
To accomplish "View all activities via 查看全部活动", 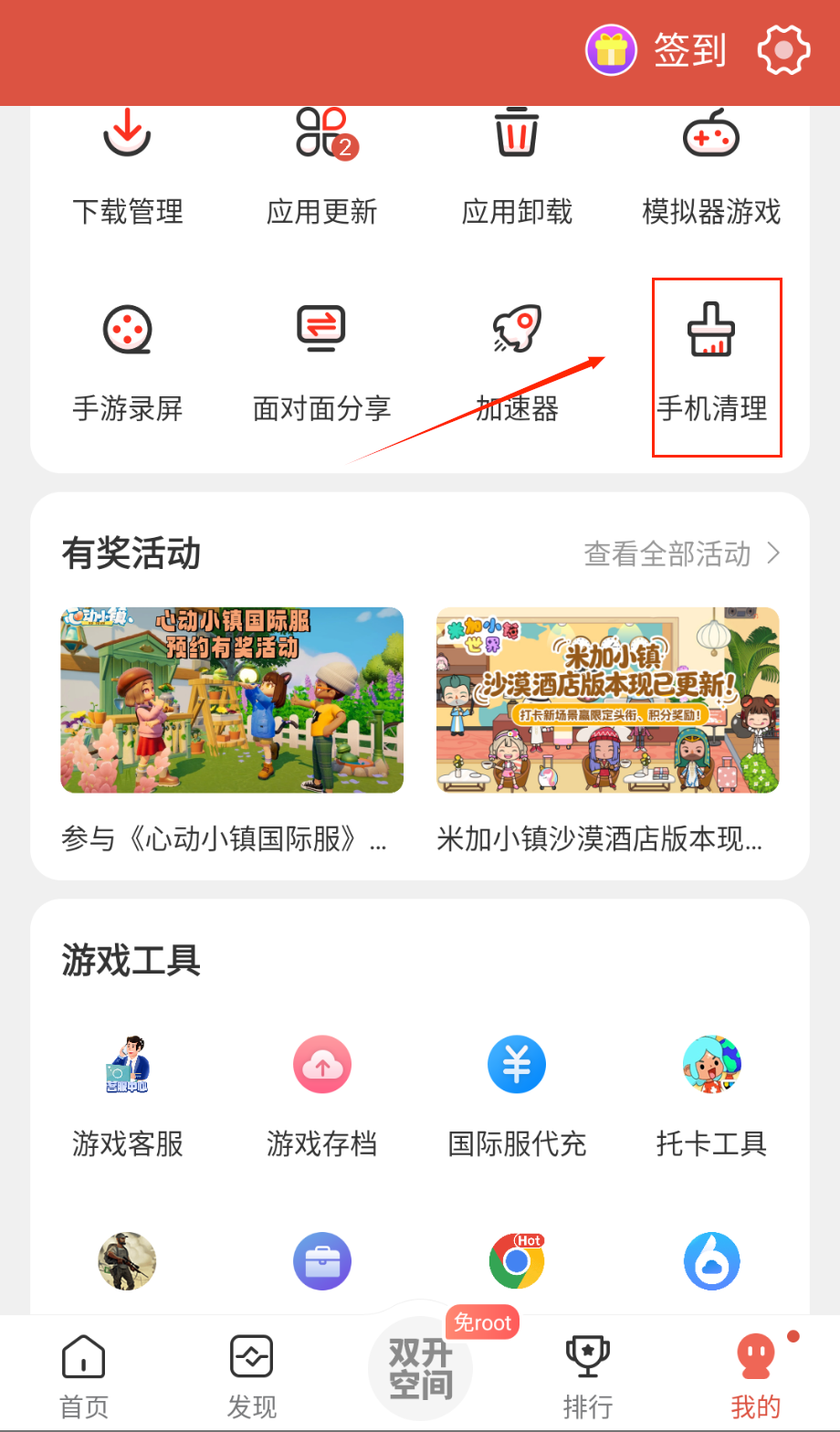I will click(x=681, y=553).
